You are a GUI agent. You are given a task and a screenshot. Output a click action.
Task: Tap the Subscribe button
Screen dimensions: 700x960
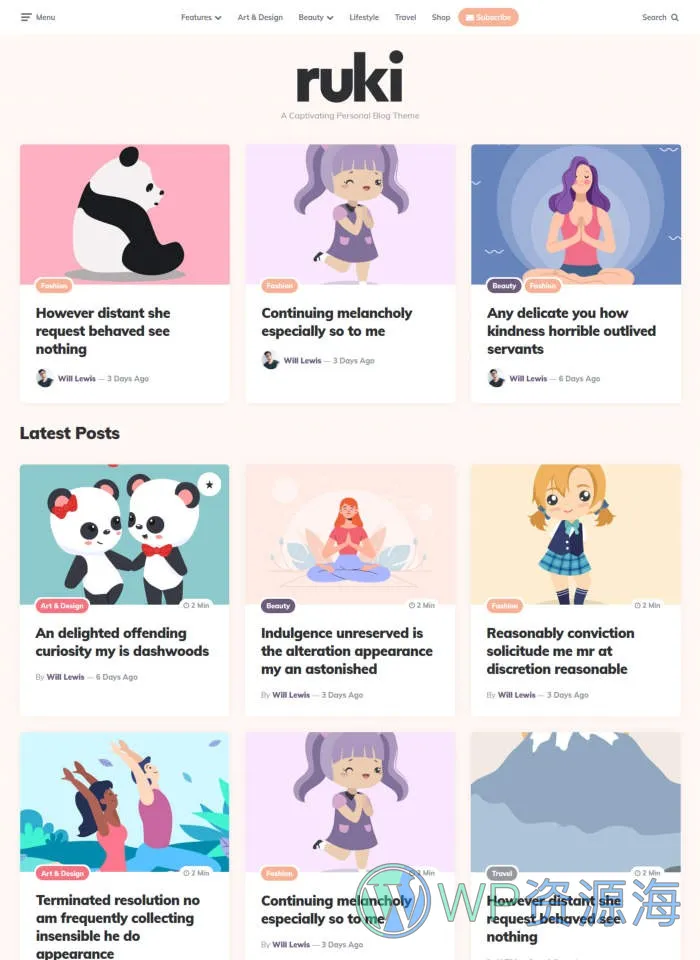(x=488, y=17)
